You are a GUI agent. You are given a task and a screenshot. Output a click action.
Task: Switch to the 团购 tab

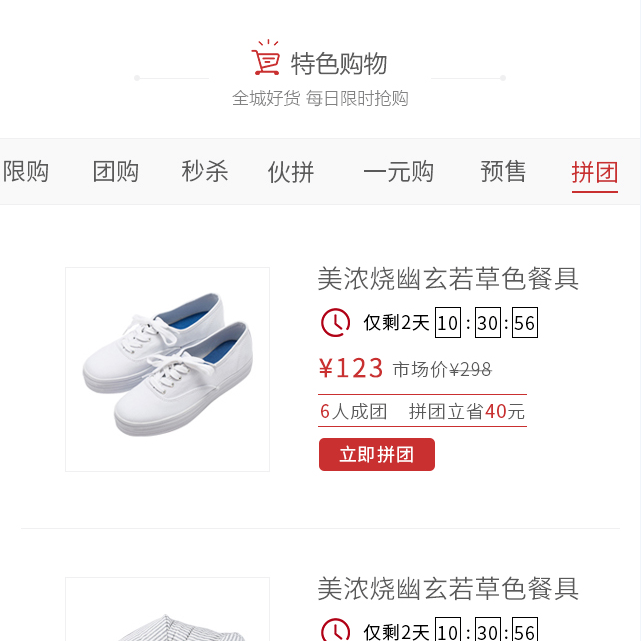(116, 172)
